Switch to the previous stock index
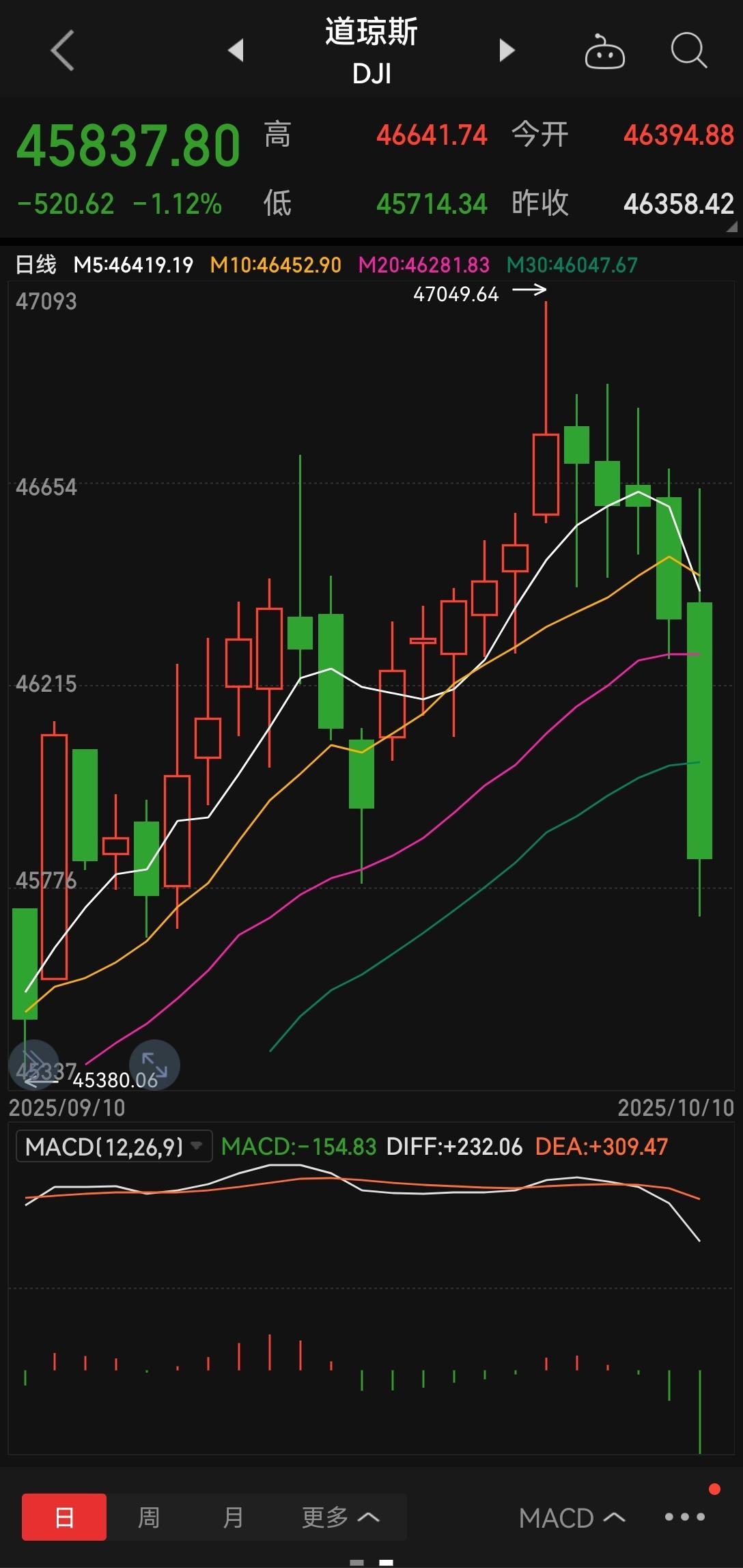Screen dimensions: 743x1568 [236, 50]
